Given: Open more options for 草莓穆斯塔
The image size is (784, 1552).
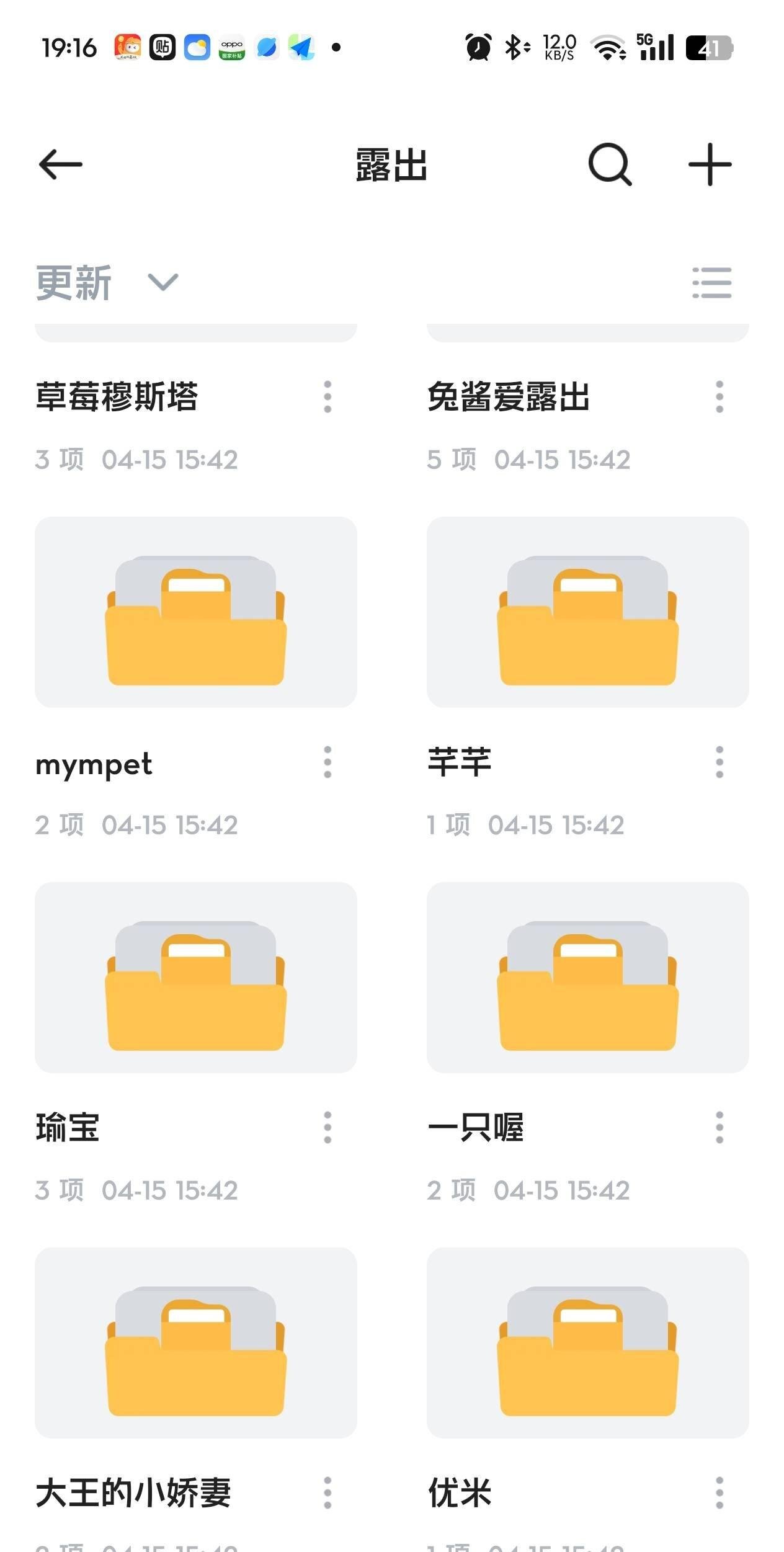Looking at the screenshot, I should (327, 397).
